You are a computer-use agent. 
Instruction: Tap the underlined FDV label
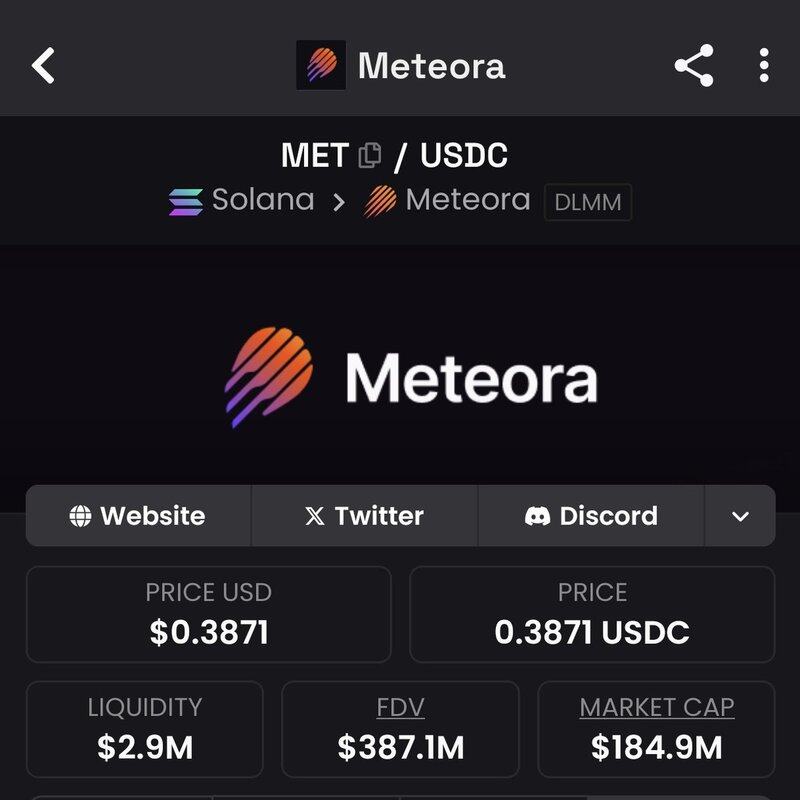click(x=400, y=707)
